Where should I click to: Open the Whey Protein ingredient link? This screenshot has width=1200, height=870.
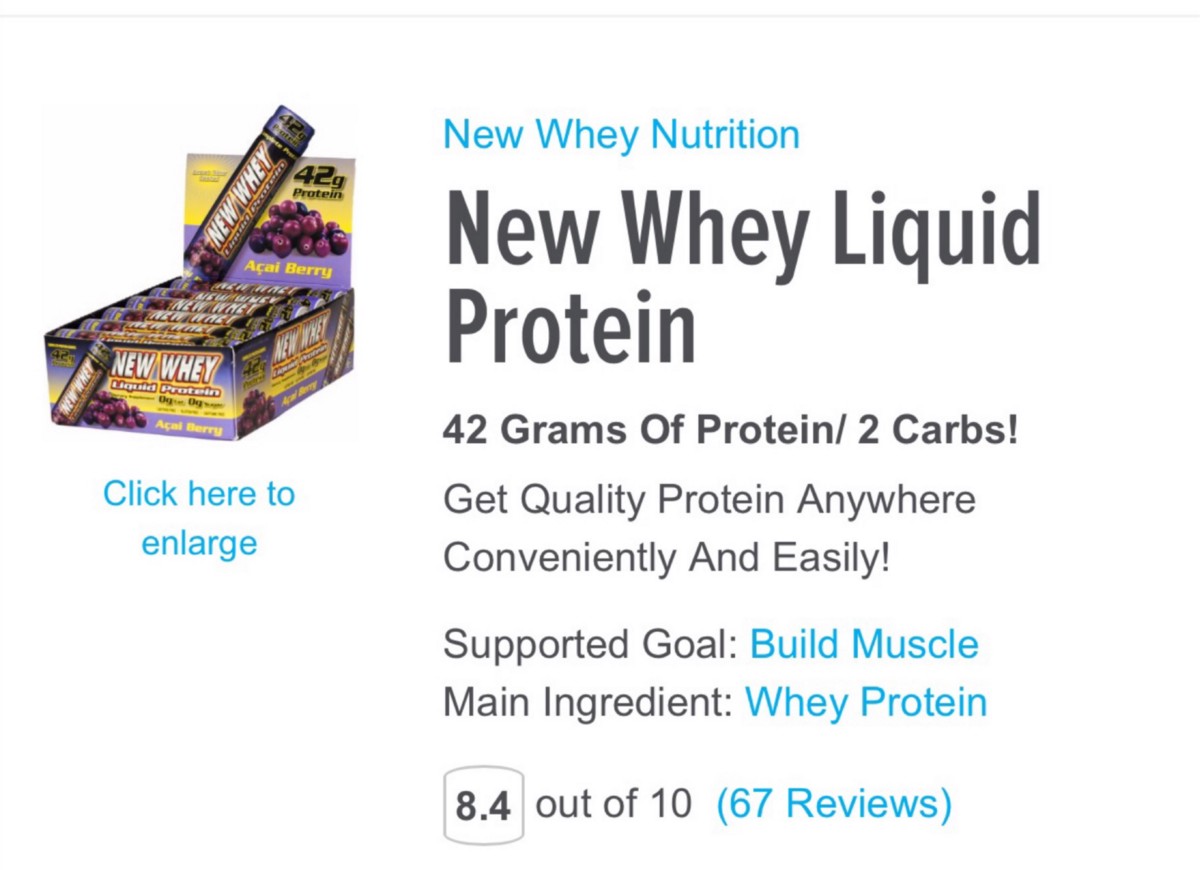tap(866, 702)
